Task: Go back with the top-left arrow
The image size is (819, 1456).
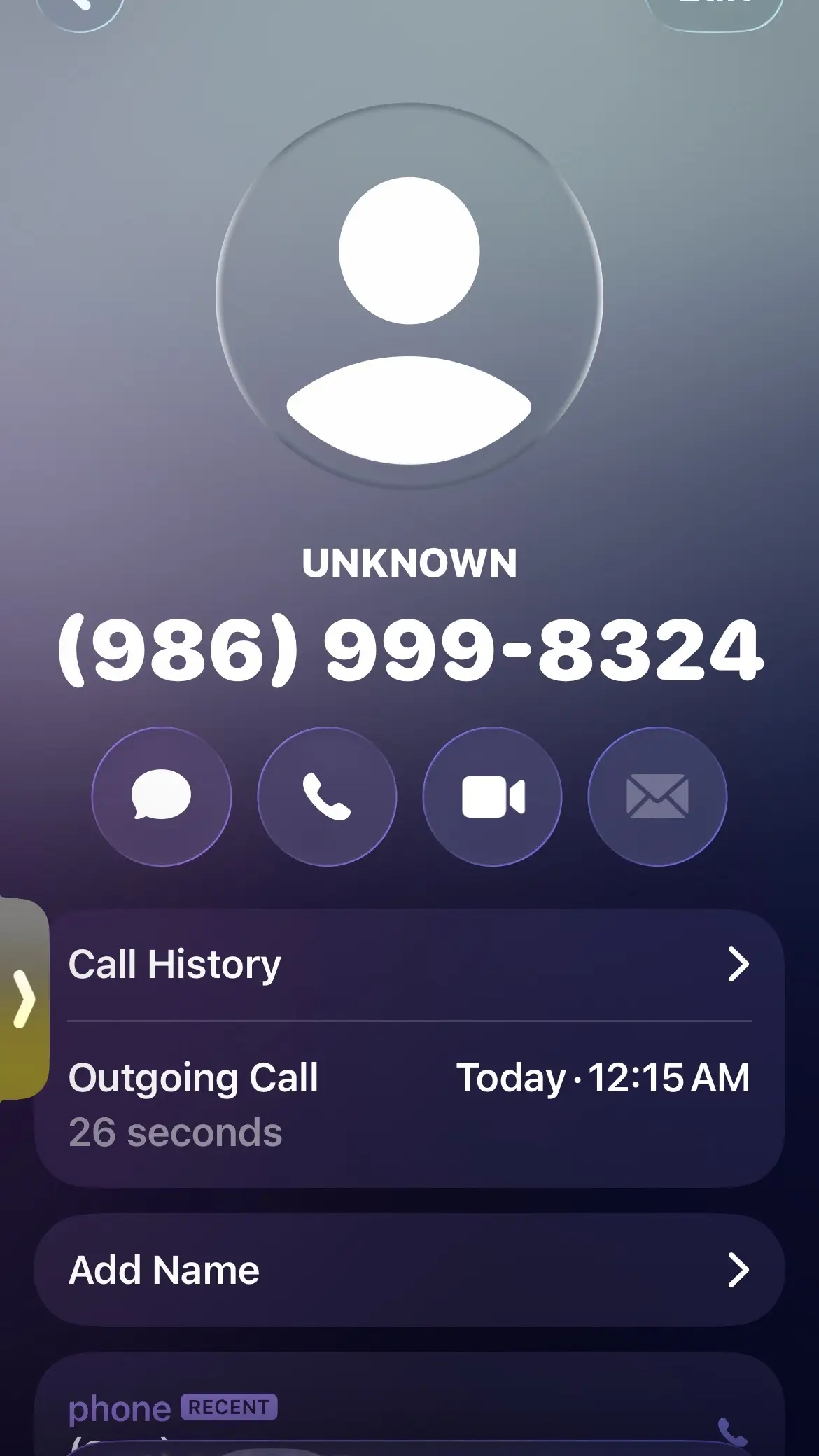Action: 80,8
